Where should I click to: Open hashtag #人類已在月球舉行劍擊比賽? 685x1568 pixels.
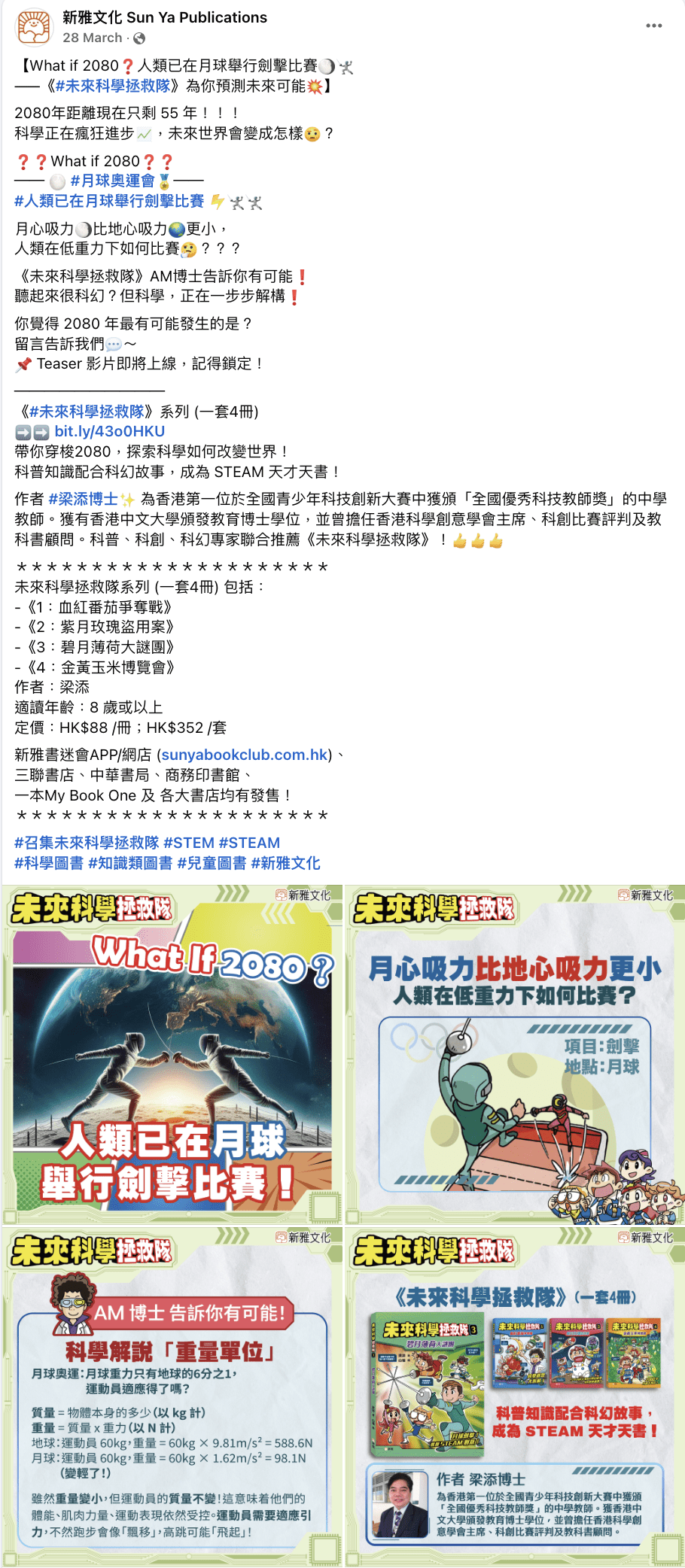coord(109,201)
